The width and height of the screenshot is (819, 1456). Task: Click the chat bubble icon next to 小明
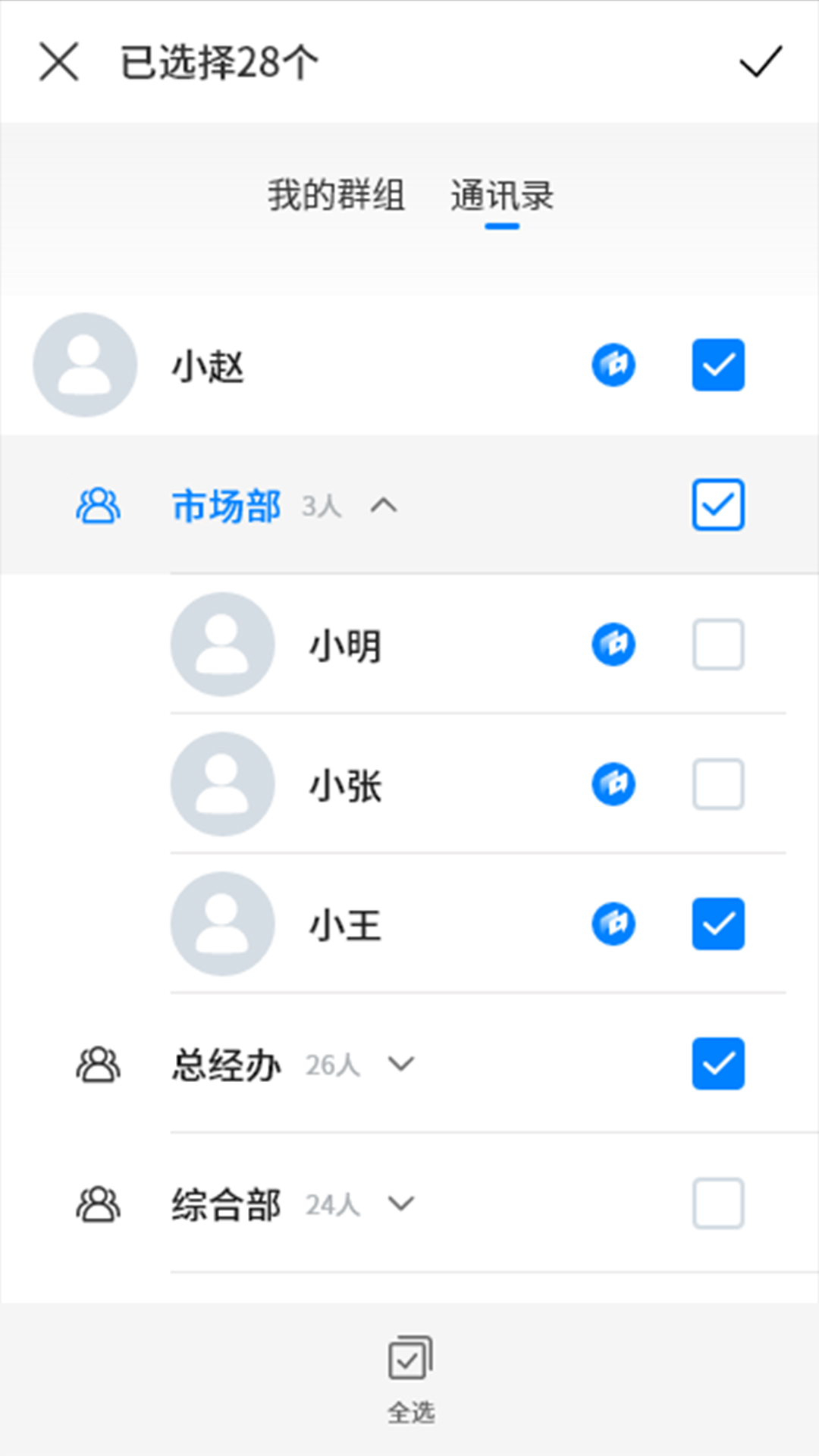[613, 644]
